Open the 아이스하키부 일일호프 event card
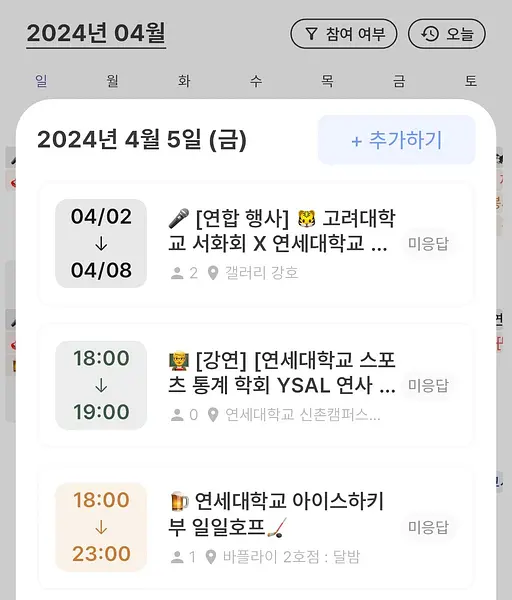This screenshot has width=512, height=600. pos(256,527)
